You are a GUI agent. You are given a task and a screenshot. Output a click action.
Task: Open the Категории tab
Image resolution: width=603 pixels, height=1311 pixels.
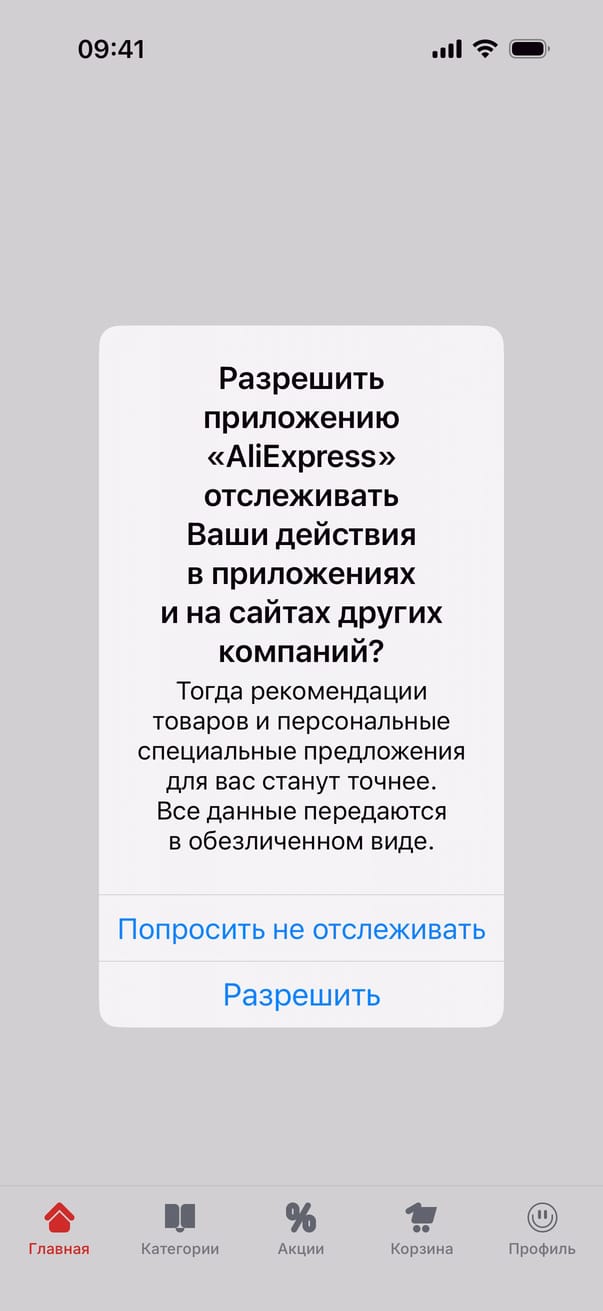point(180,1228)
